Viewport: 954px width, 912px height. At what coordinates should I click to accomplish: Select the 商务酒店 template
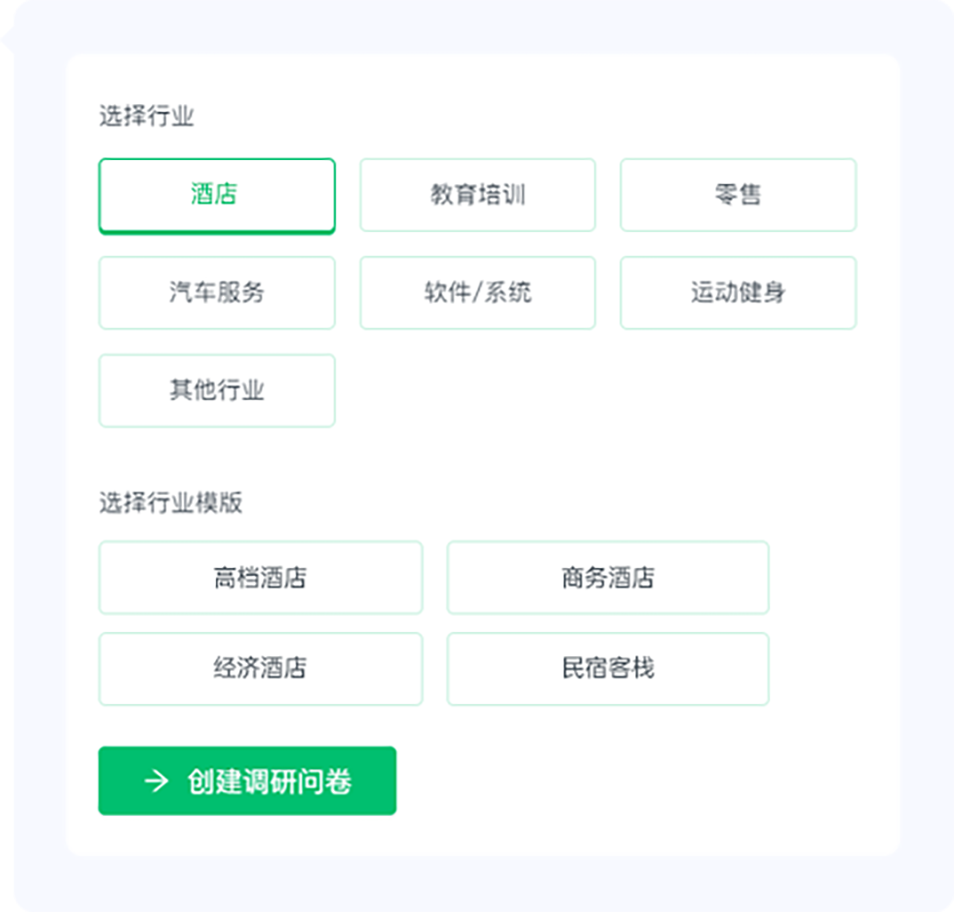click(x=607, y=578)
